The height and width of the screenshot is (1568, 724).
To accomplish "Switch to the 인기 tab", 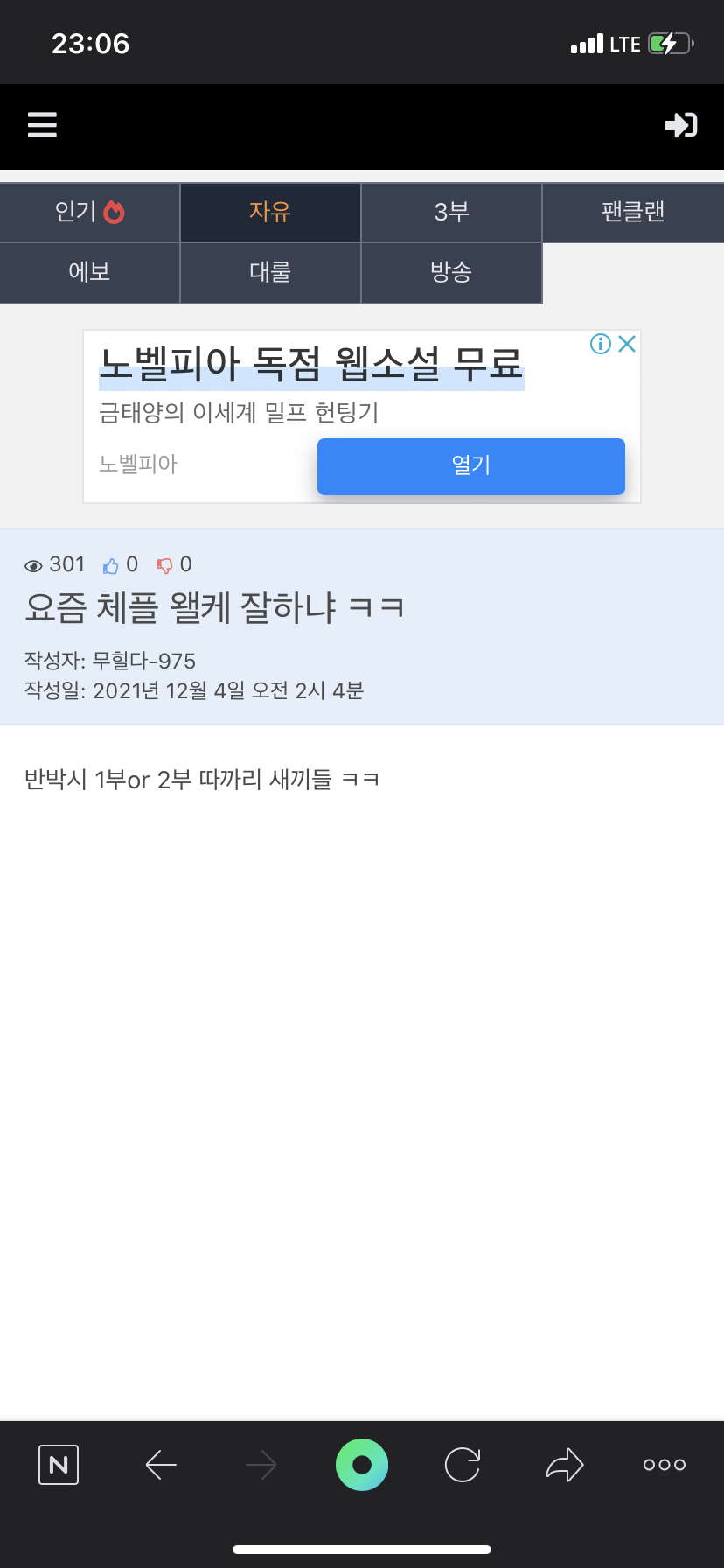I will tap(89, 212).
